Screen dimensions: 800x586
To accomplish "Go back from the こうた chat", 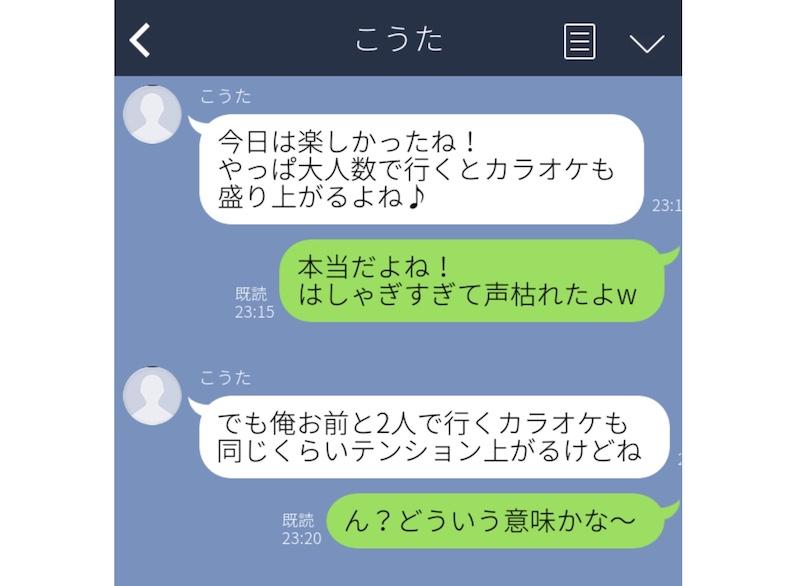I will (x=141, y=40).
